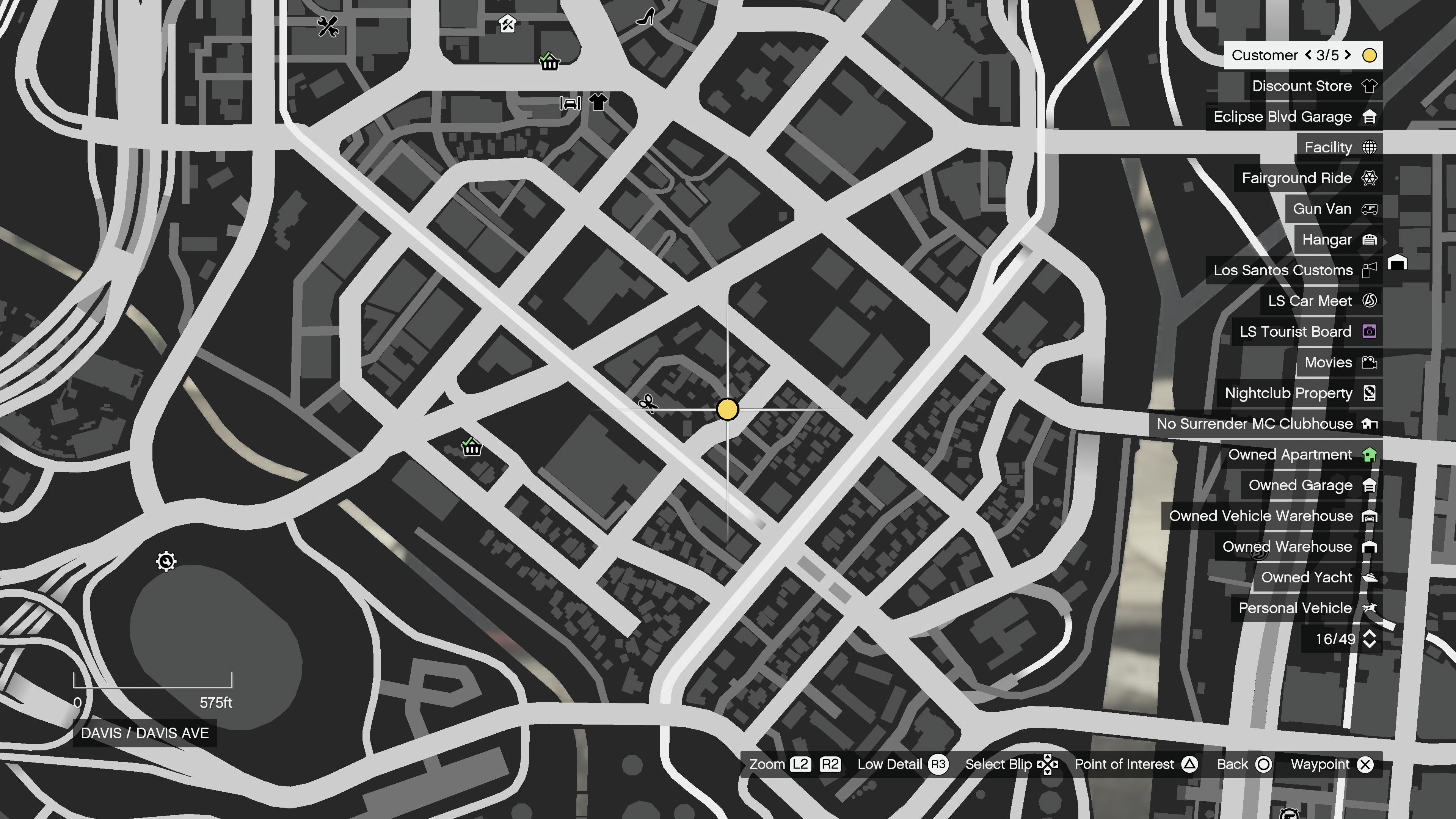
Task: Choose LS Tourist Board legend entry
Action: 1307,332
